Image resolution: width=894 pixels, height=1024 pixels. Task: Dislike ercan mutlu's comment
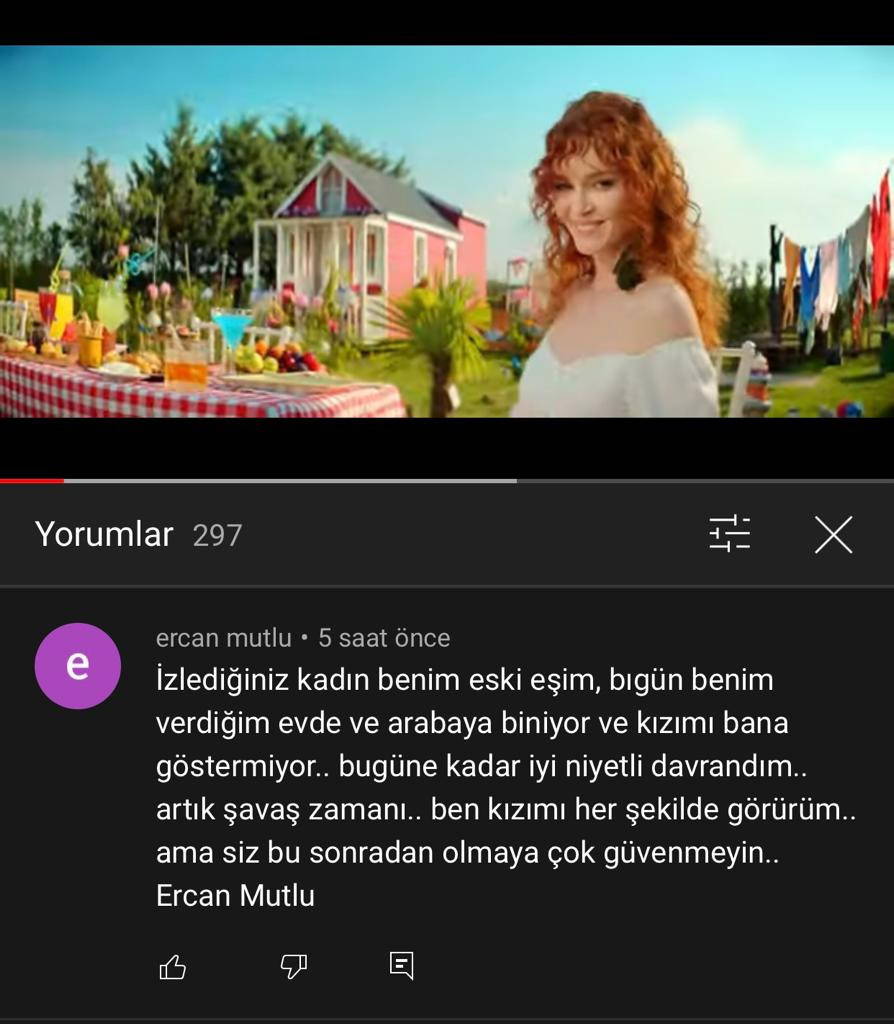[293, 966]
